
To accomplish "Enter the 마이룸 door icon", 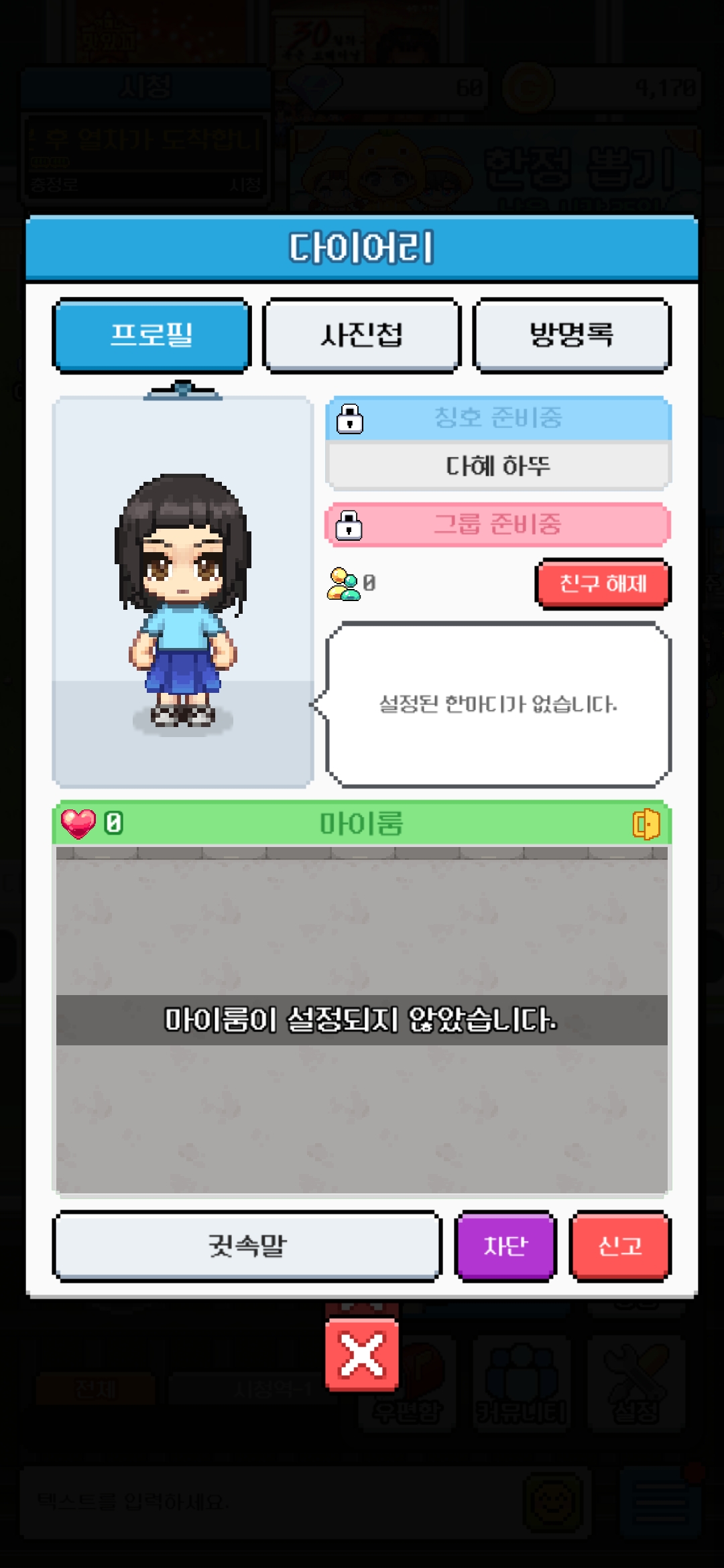I will [646, 824].
